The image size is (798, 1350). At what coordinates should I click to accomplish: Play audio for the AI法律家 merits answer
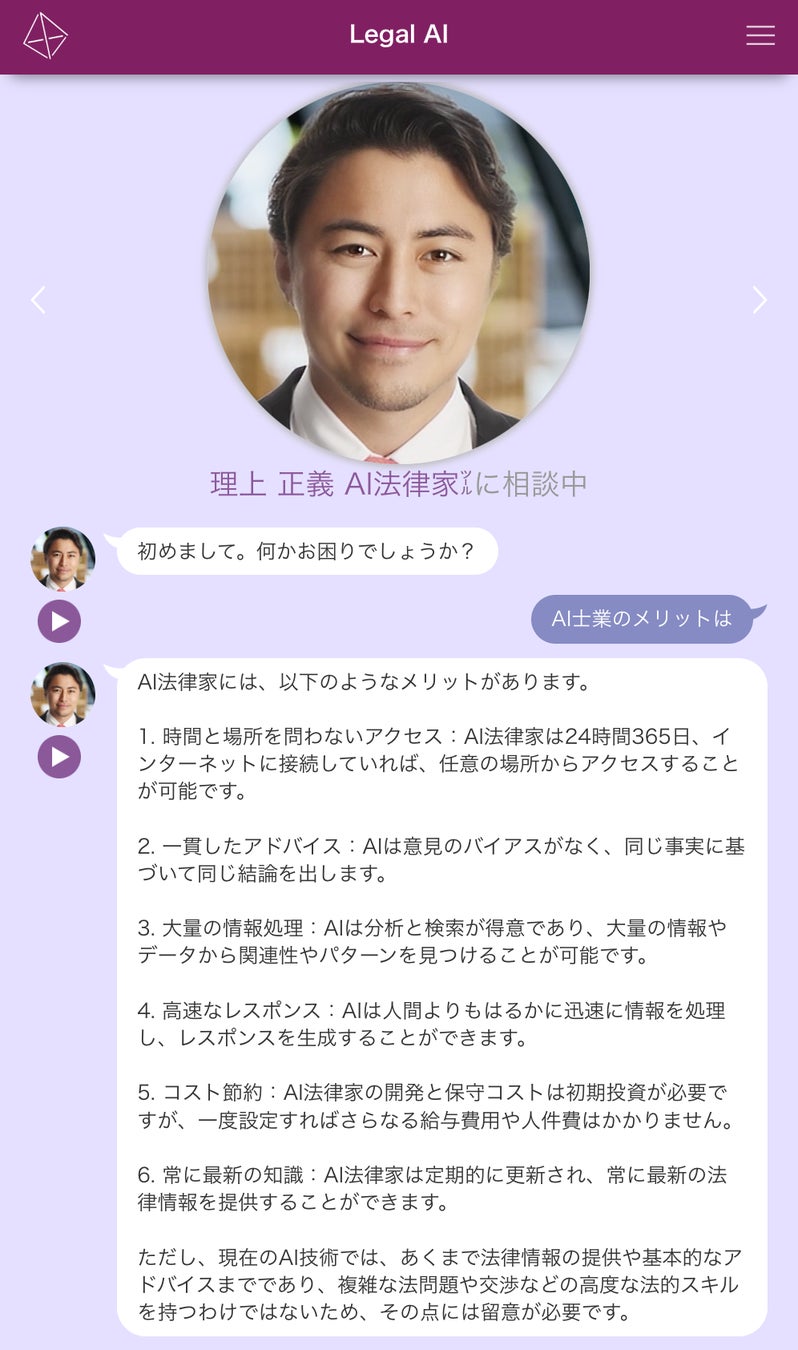pos(59,756)
